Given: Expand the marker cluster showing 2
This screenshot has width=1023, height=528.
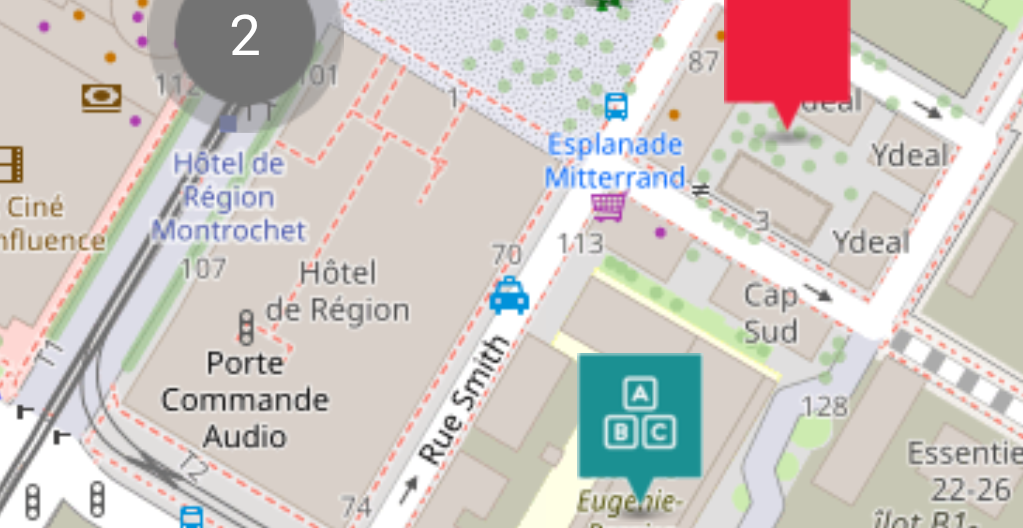Looking at the screenshot, I should (245, 37).
